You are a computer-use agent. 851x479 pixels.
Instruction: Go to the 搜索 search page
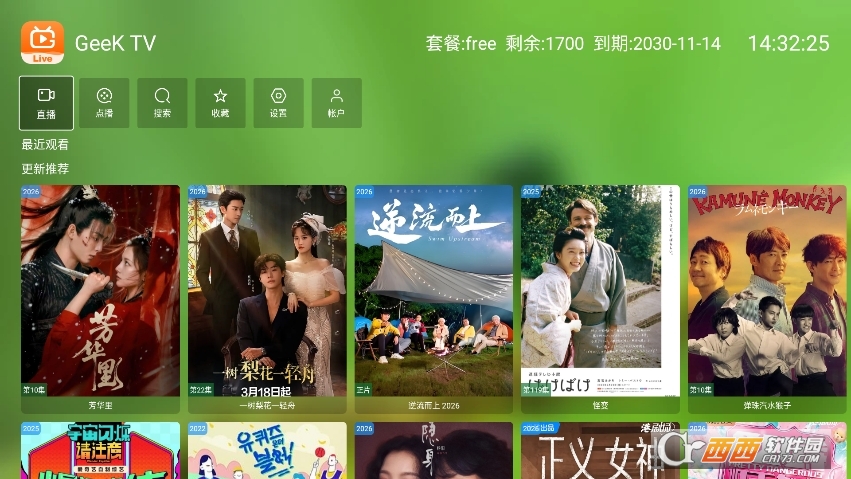(x=162, y=102)
